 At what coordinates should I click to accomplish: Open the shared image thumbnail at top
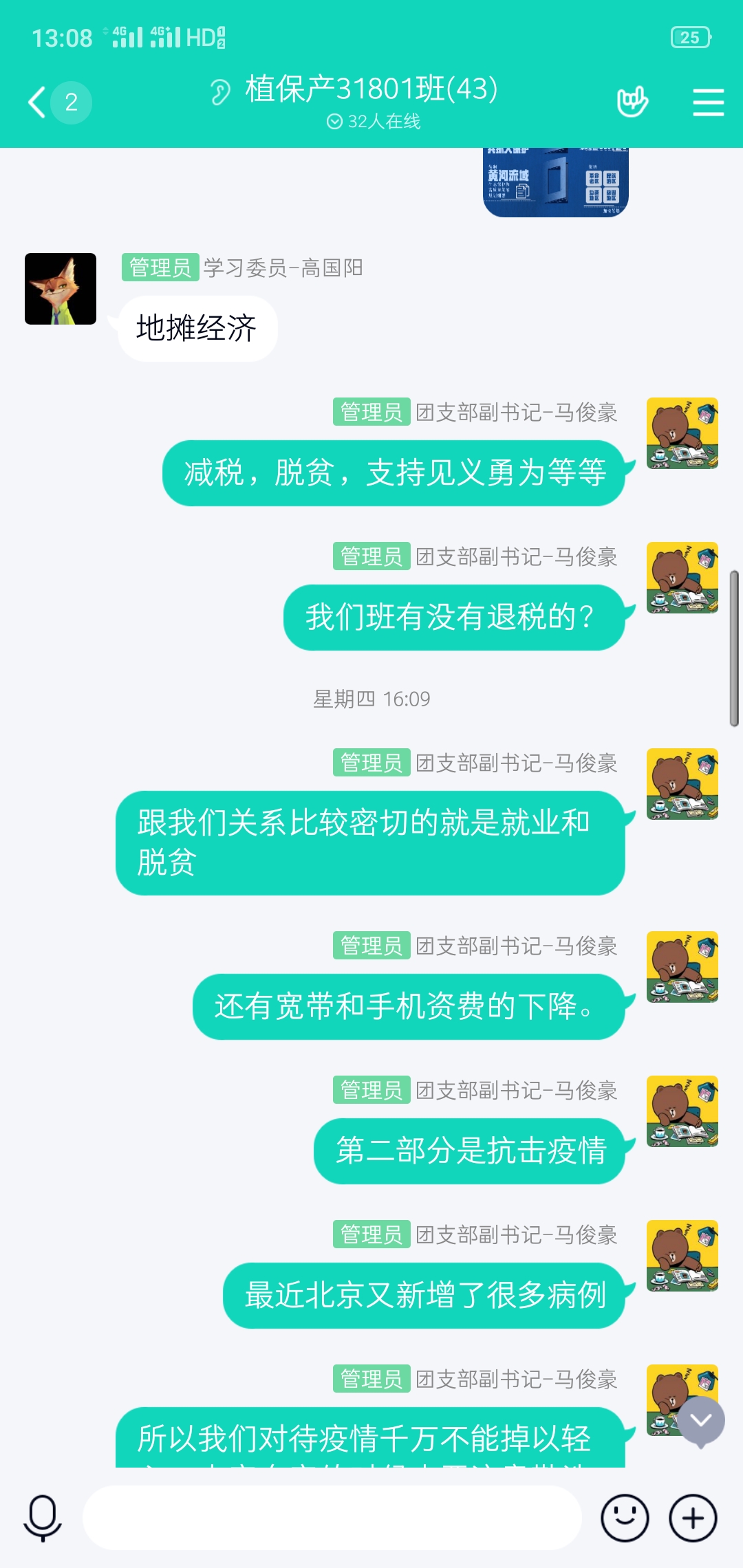click(555, 183)
